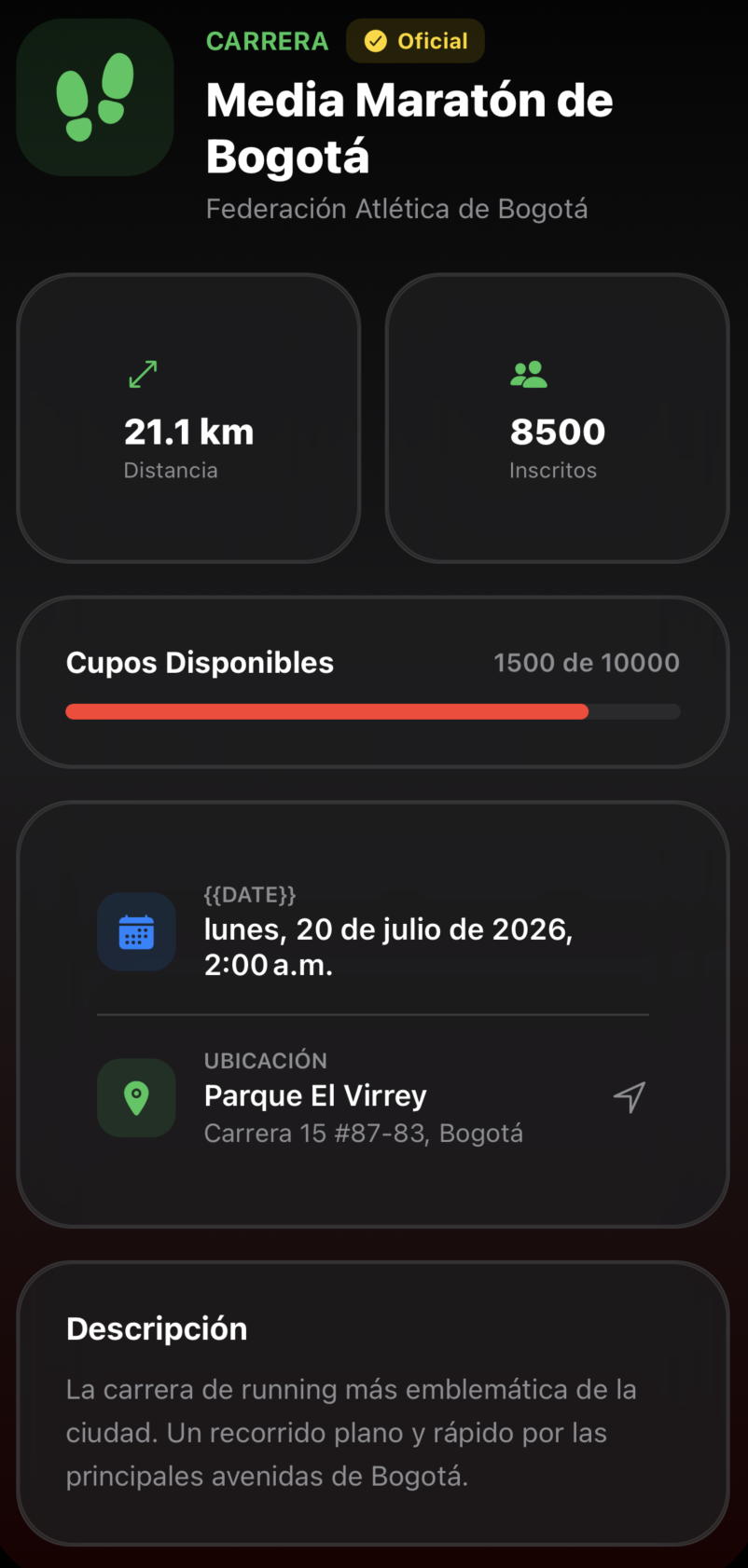
Task: Tap the address Carrera 15 #87-83, Bogotá
Action: click(364, 1133)
